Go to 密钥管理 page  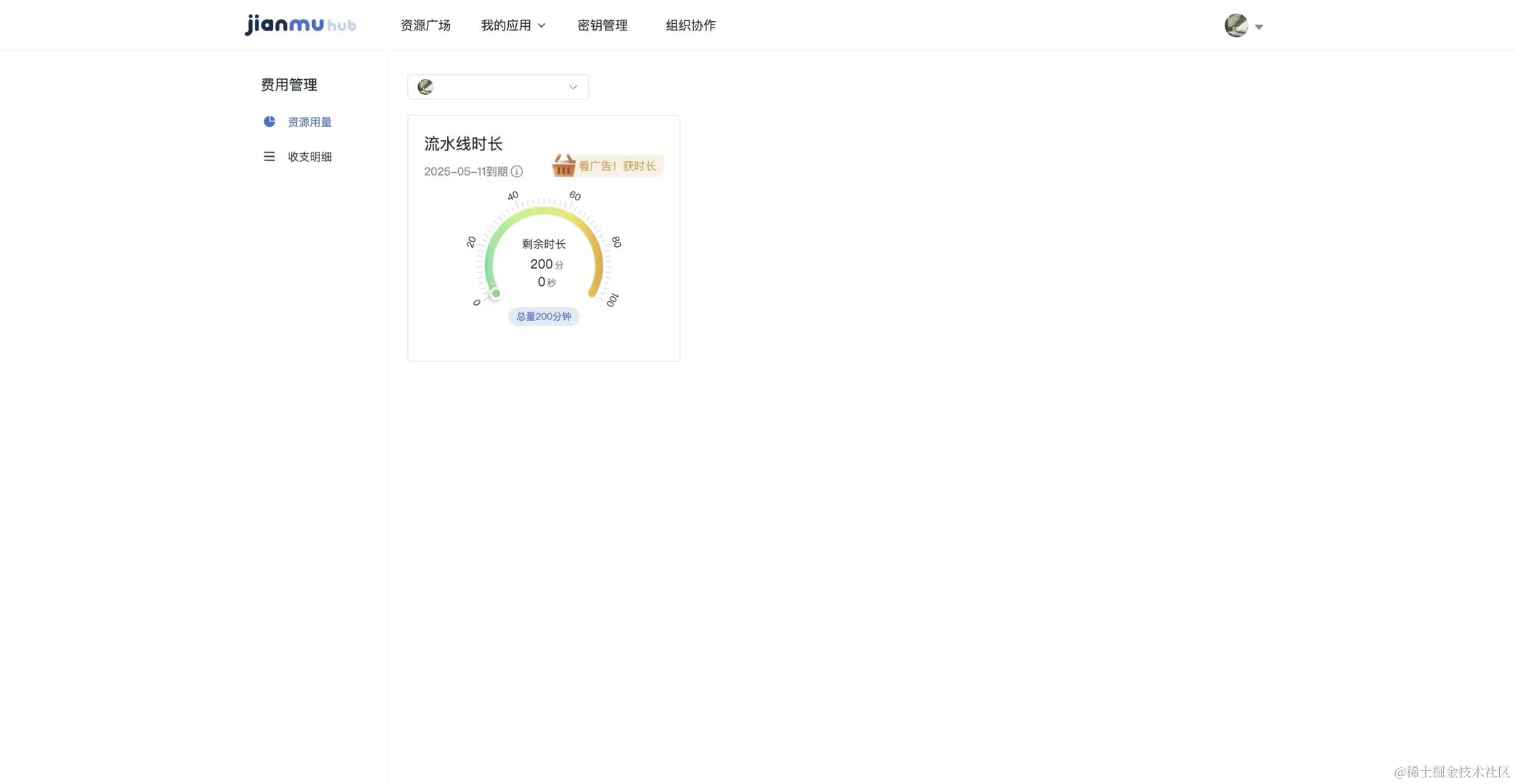[x=602, y=25]
